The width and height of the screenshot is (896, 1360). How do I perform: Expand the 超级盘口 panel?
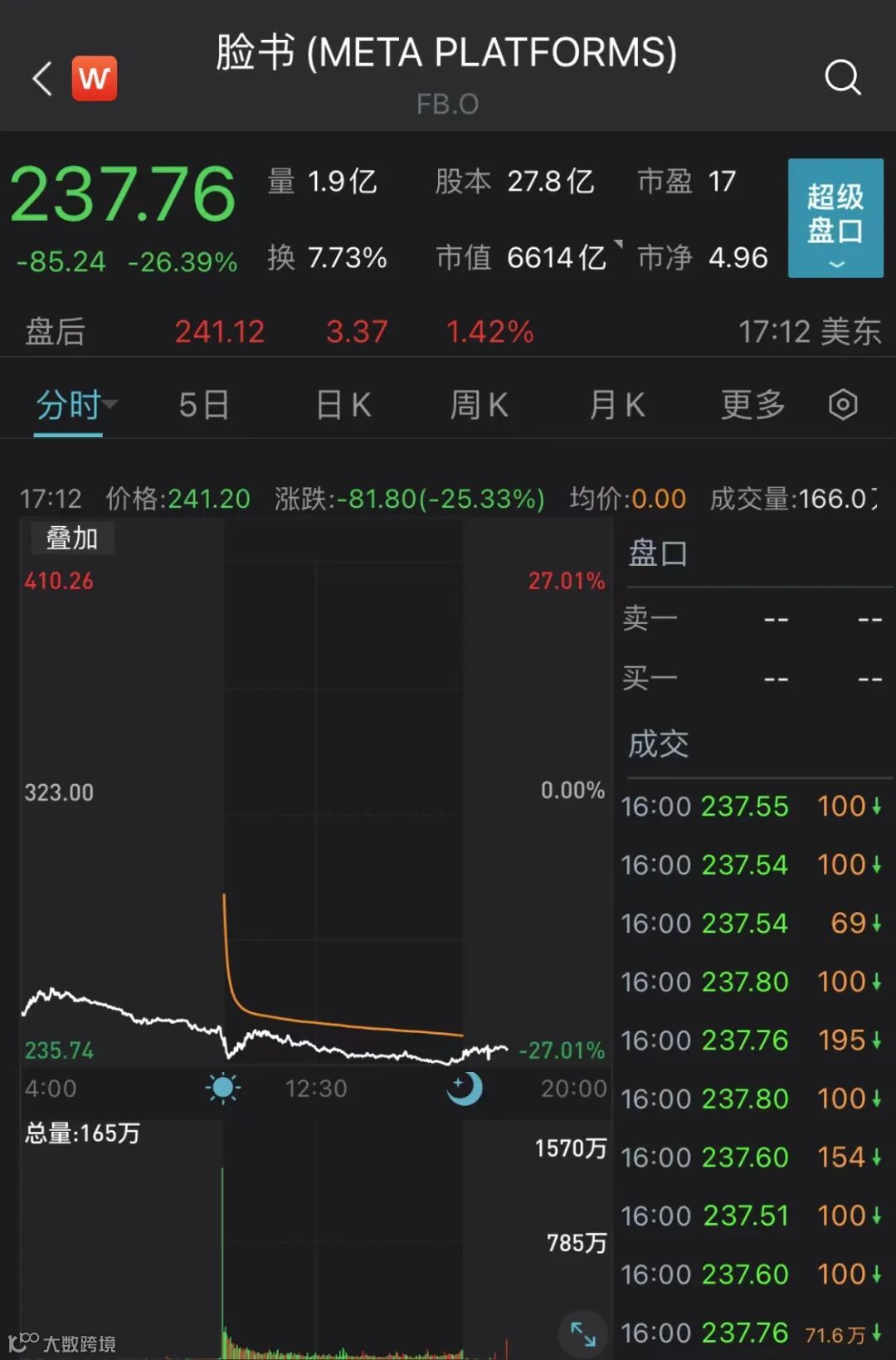pos(835,217)
